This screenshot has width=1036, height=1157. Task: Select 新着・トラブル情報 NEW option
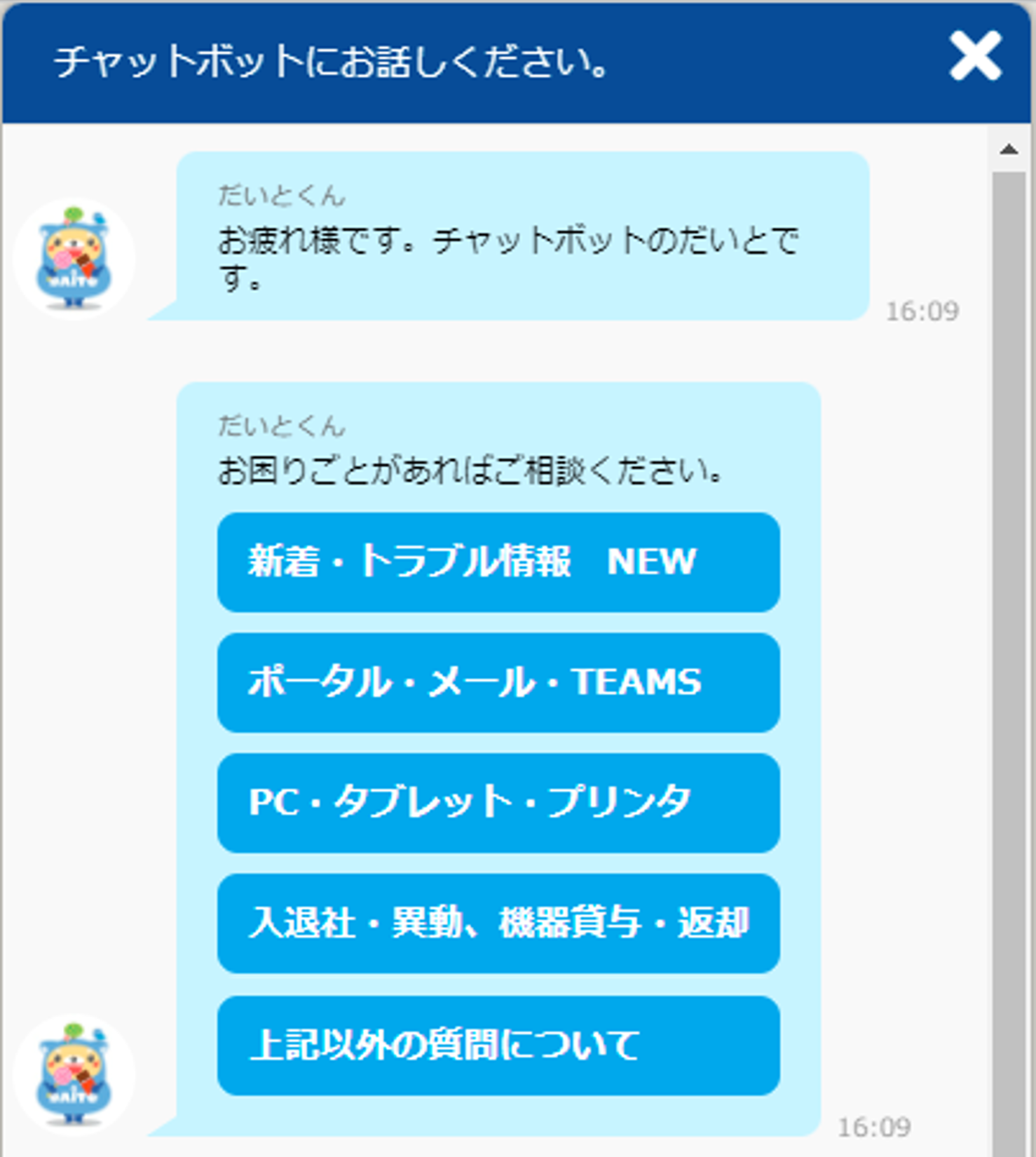tap(498, 562)
